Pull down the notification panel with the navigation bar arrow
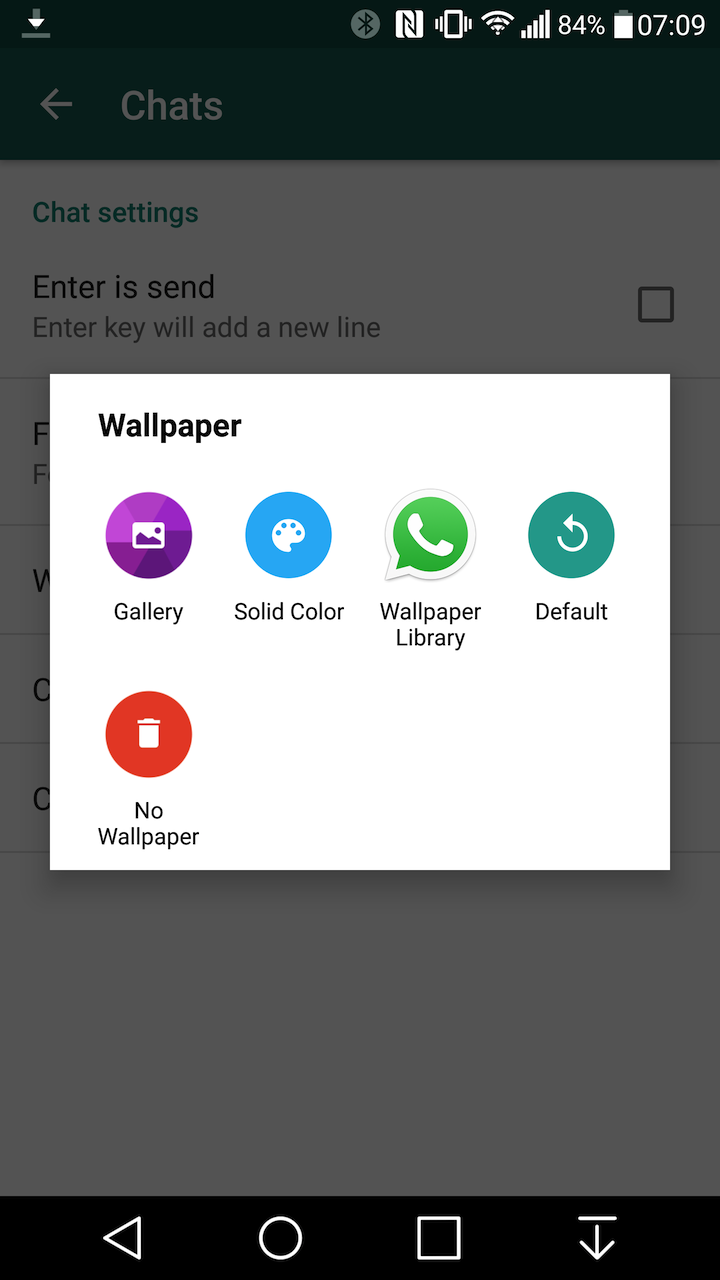Image resolution: width=720 pixels, height=1280 pixels. [597, 1238]
